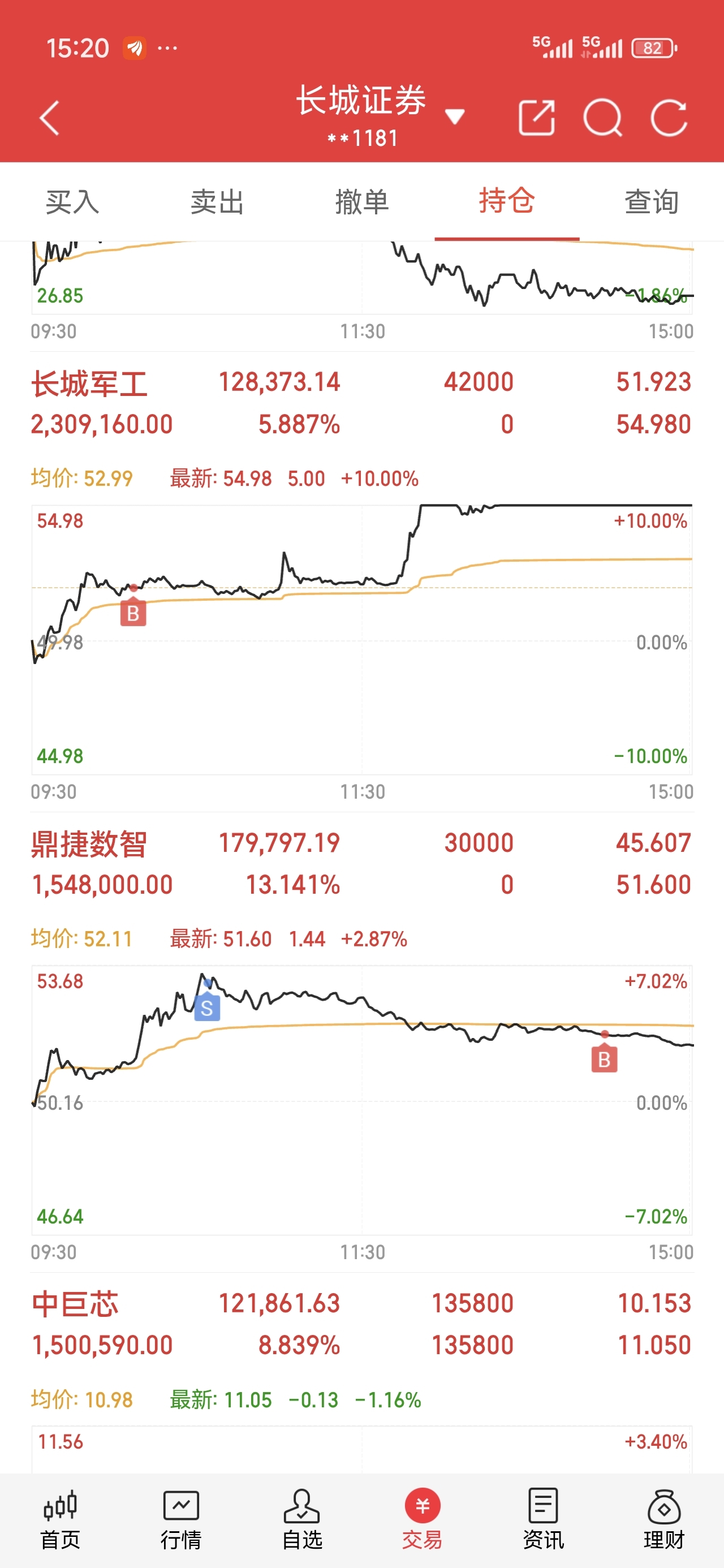
Task: Open 鼎捷数智 intraday chart
Action: point(361,1099)
